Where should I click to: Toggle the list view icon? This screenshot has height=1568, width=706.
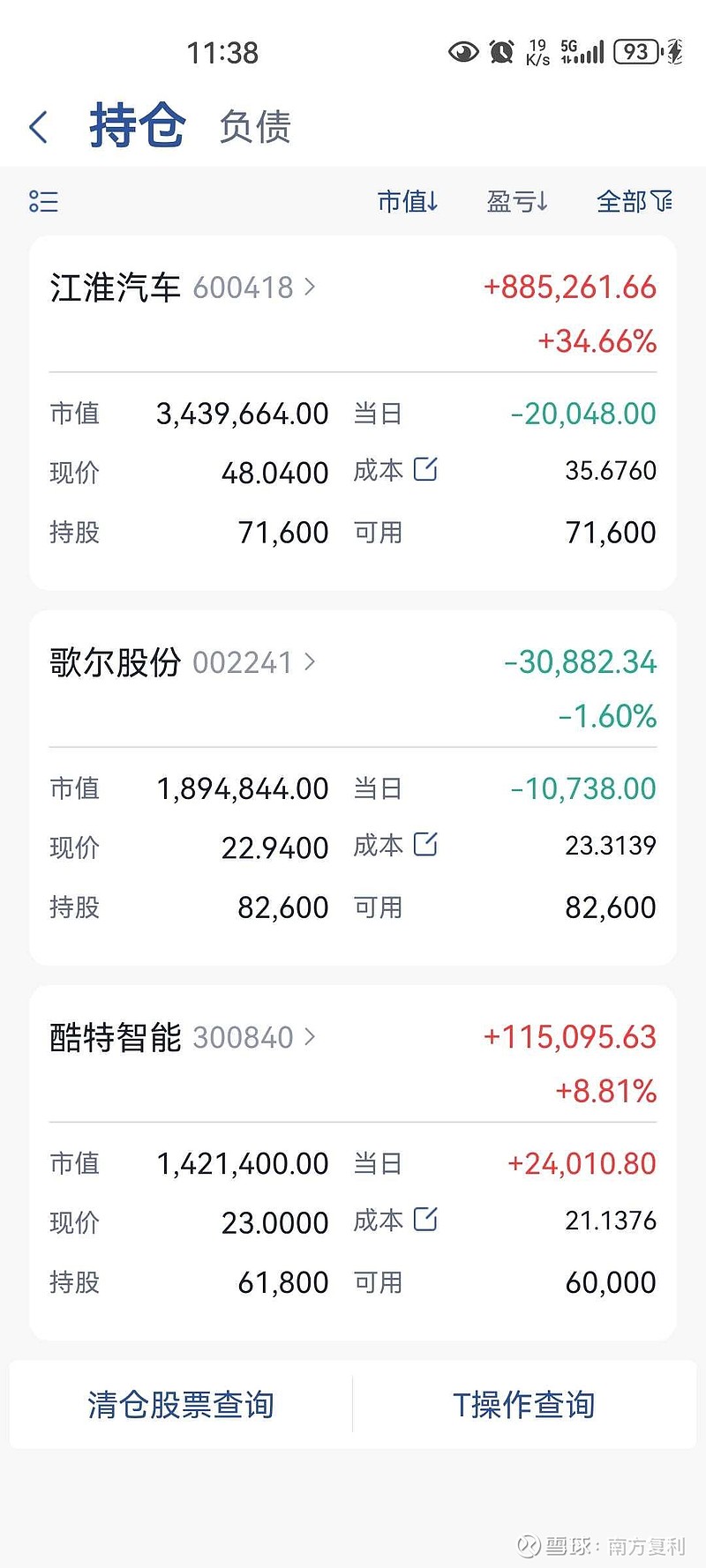[43, 201]
